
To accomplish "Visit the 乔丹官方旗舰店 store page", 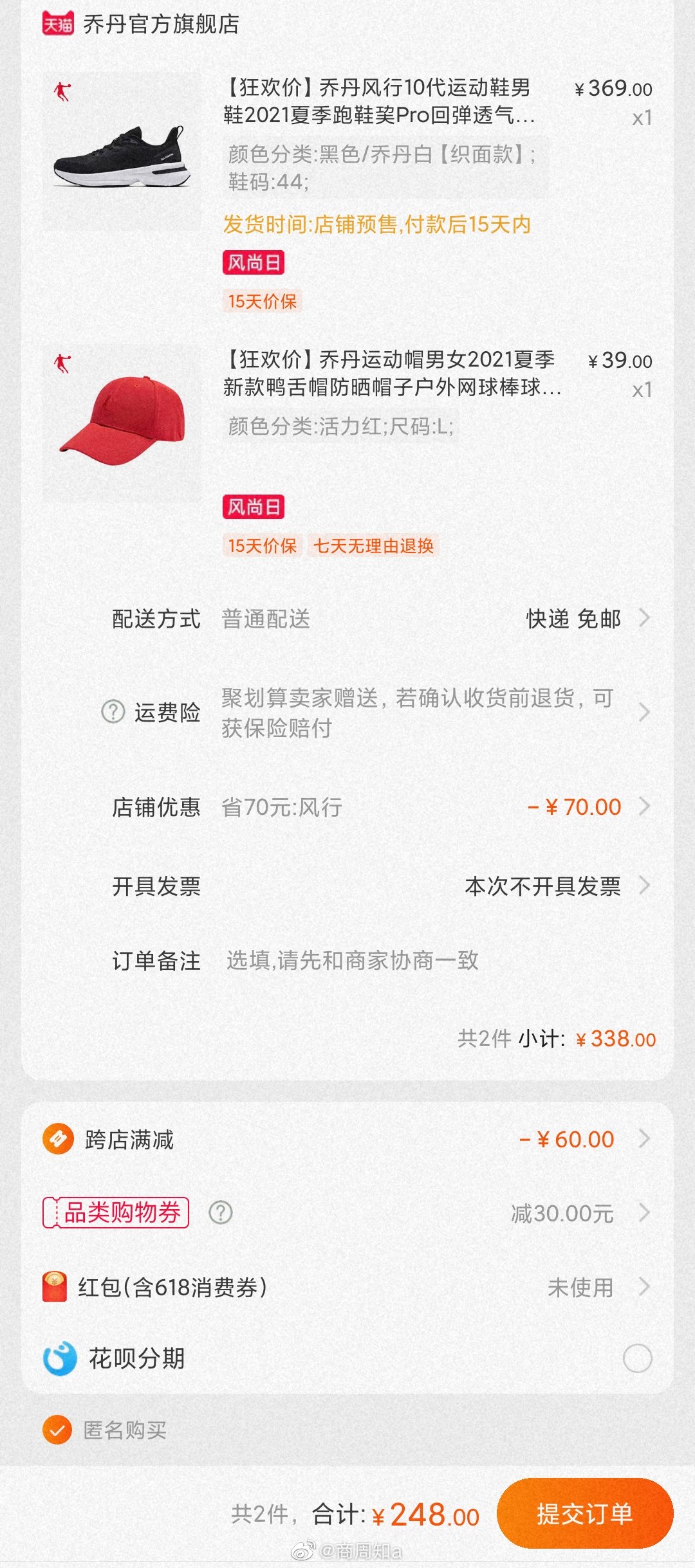I will [x=161, y=24].
